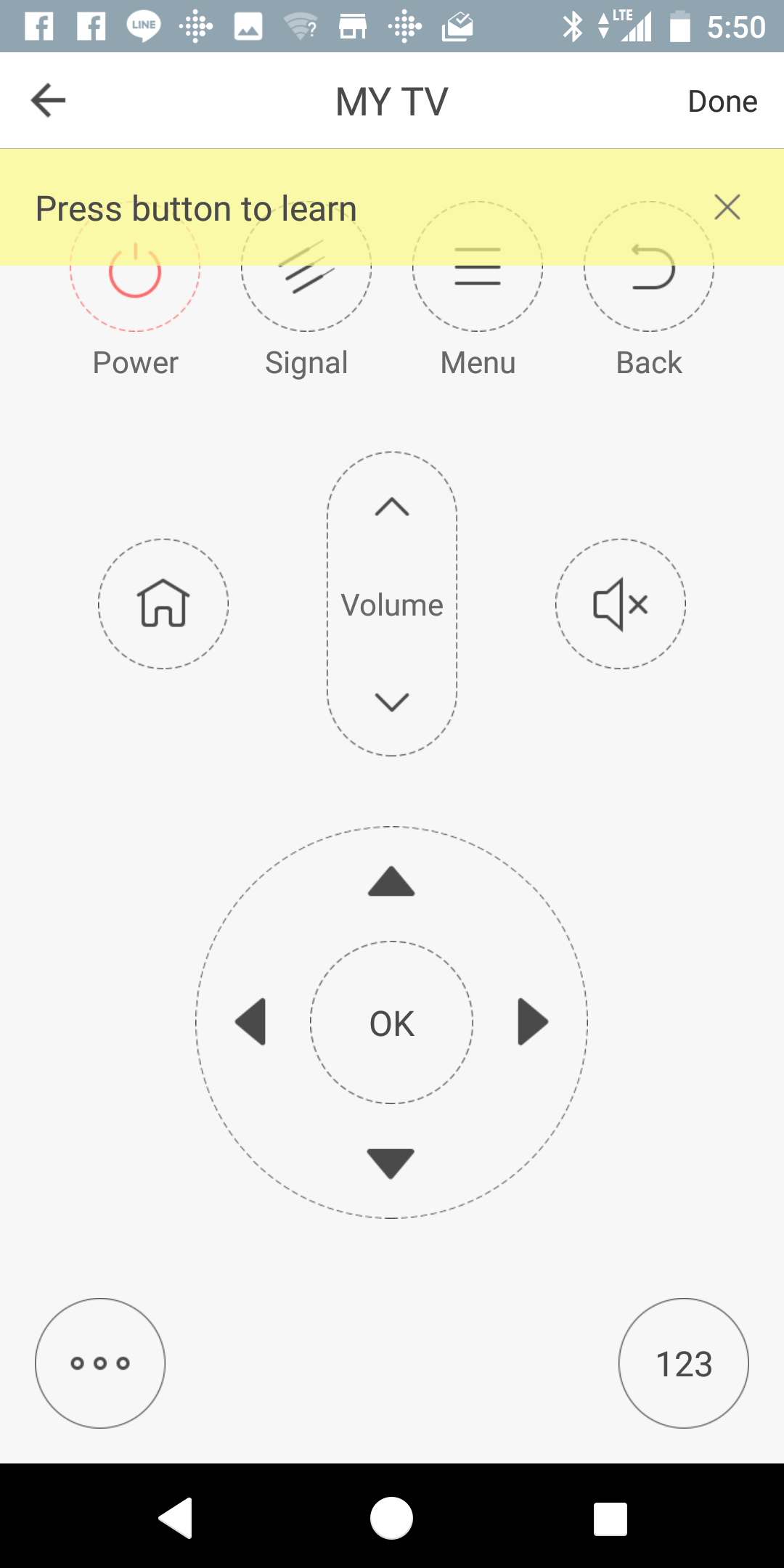Image resolution: width=784 pixels, height=1568 pixels.
Task: Tap the Volume down arrow
Action: (392, 701)
